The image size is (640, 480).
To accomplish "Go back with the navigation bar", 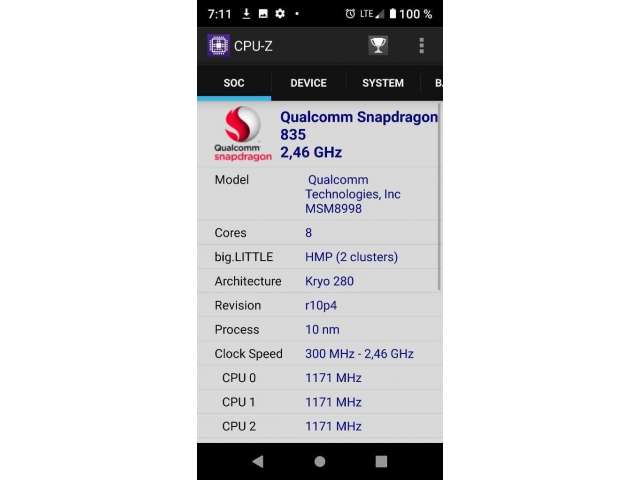I will click(258, 461).
